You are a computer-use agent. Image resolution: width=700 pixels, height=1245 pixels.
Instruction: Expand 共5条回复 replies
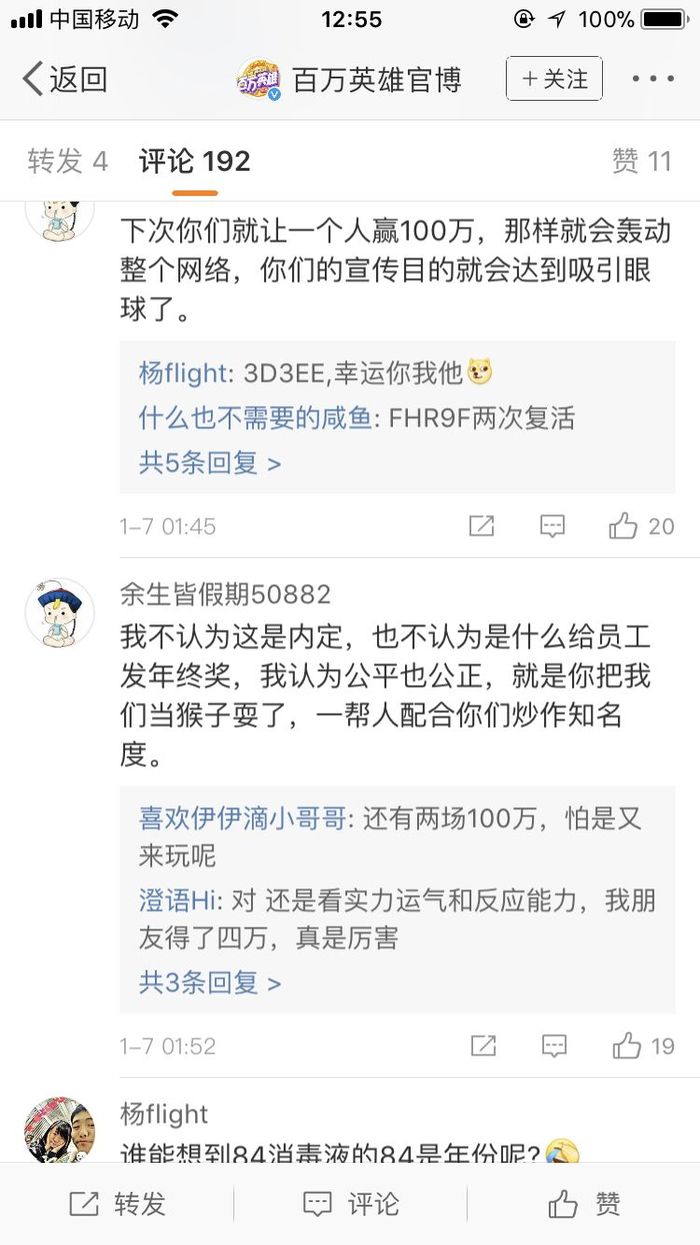click(210, 463)
